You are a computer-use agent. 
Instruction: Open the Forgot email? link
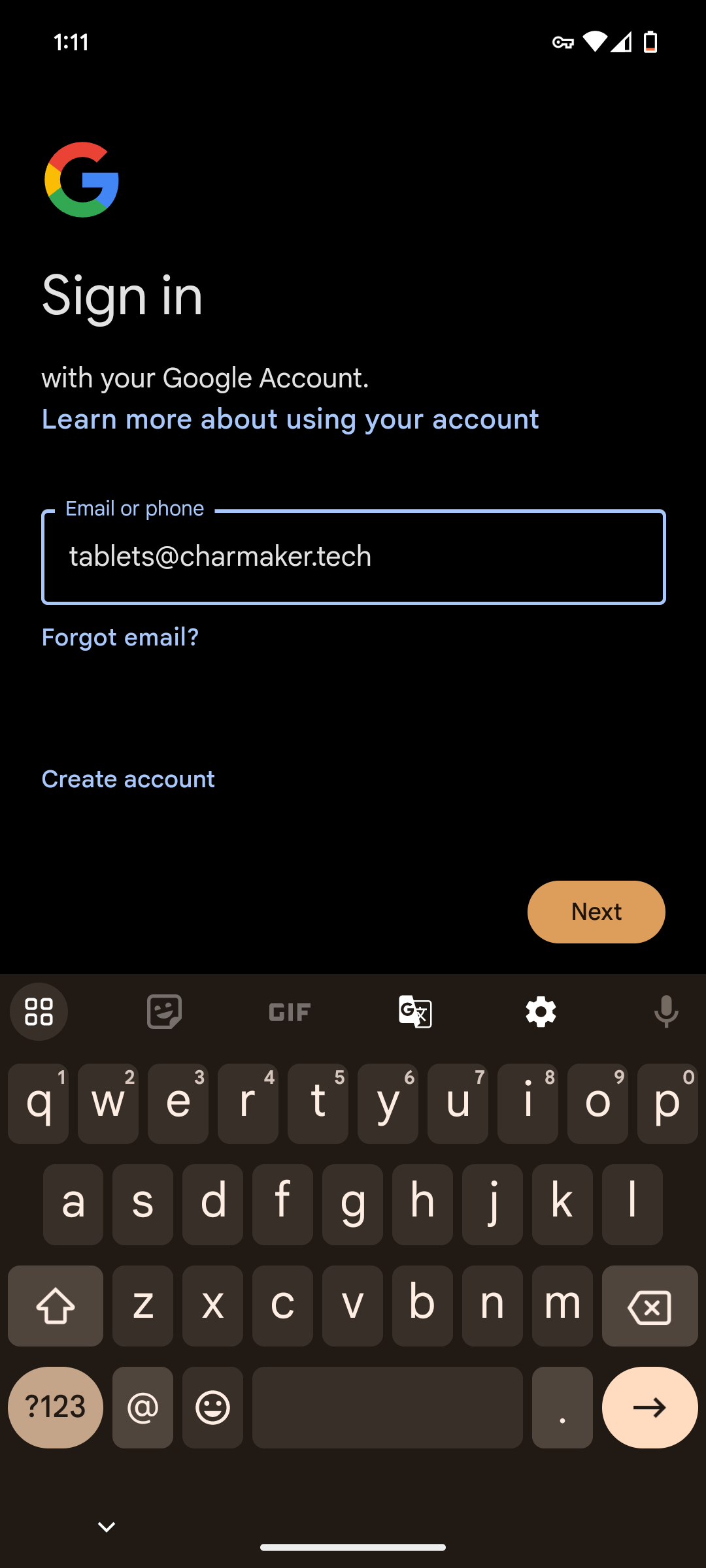point(120,637)
